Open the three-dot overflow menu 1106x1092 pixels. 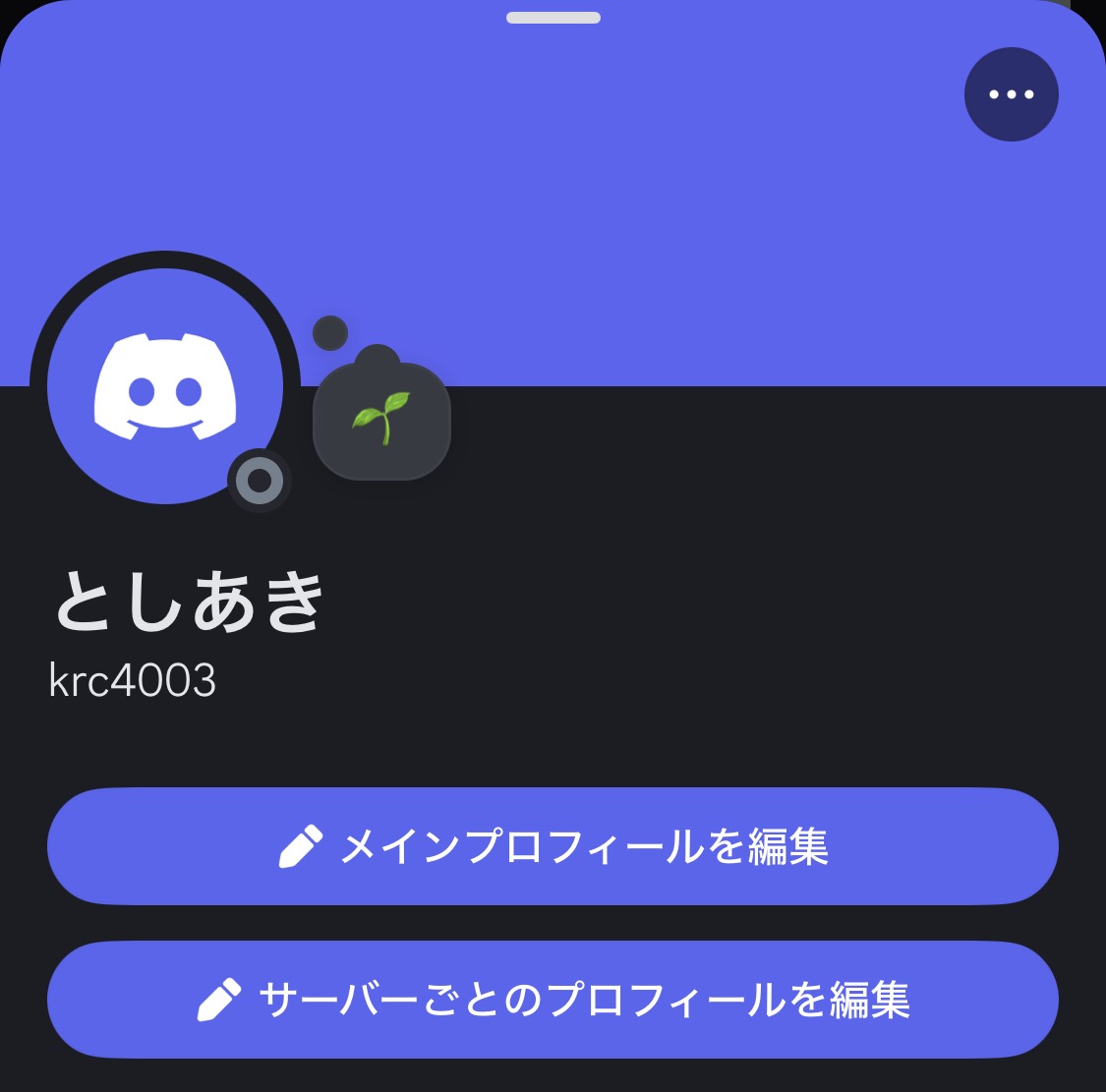point(1011,94)
